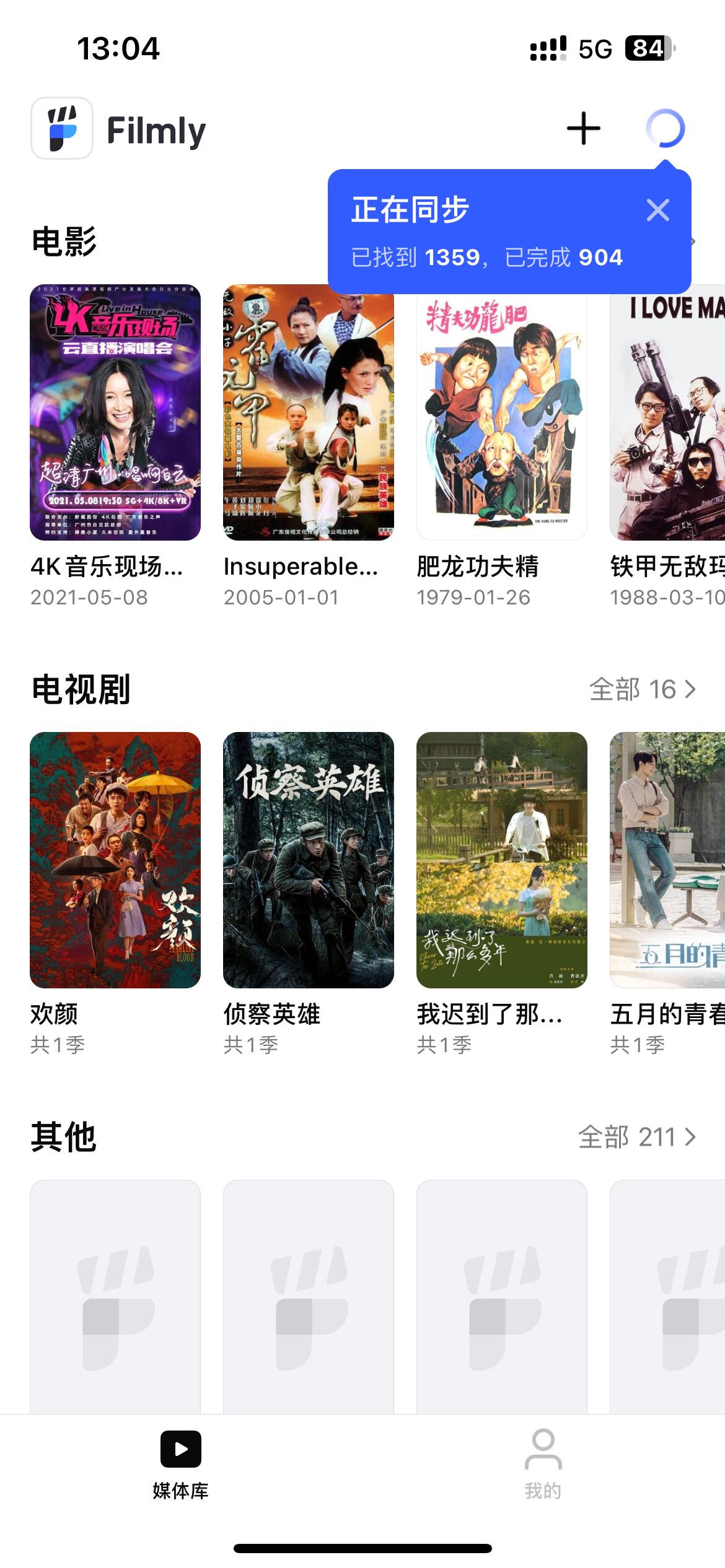
Task: Tap the plus icon to add media
Action: point(583,129)
